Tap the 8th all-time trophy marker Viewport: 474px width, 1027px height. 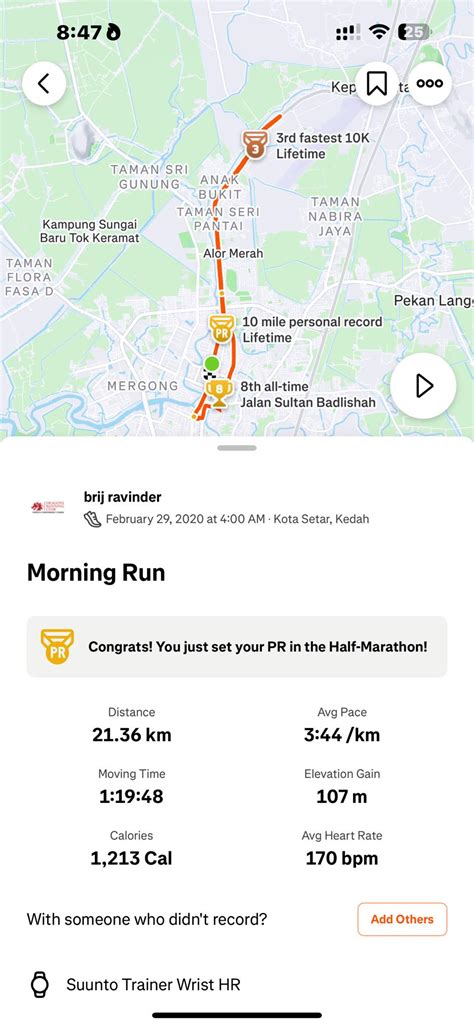[219, 393]
